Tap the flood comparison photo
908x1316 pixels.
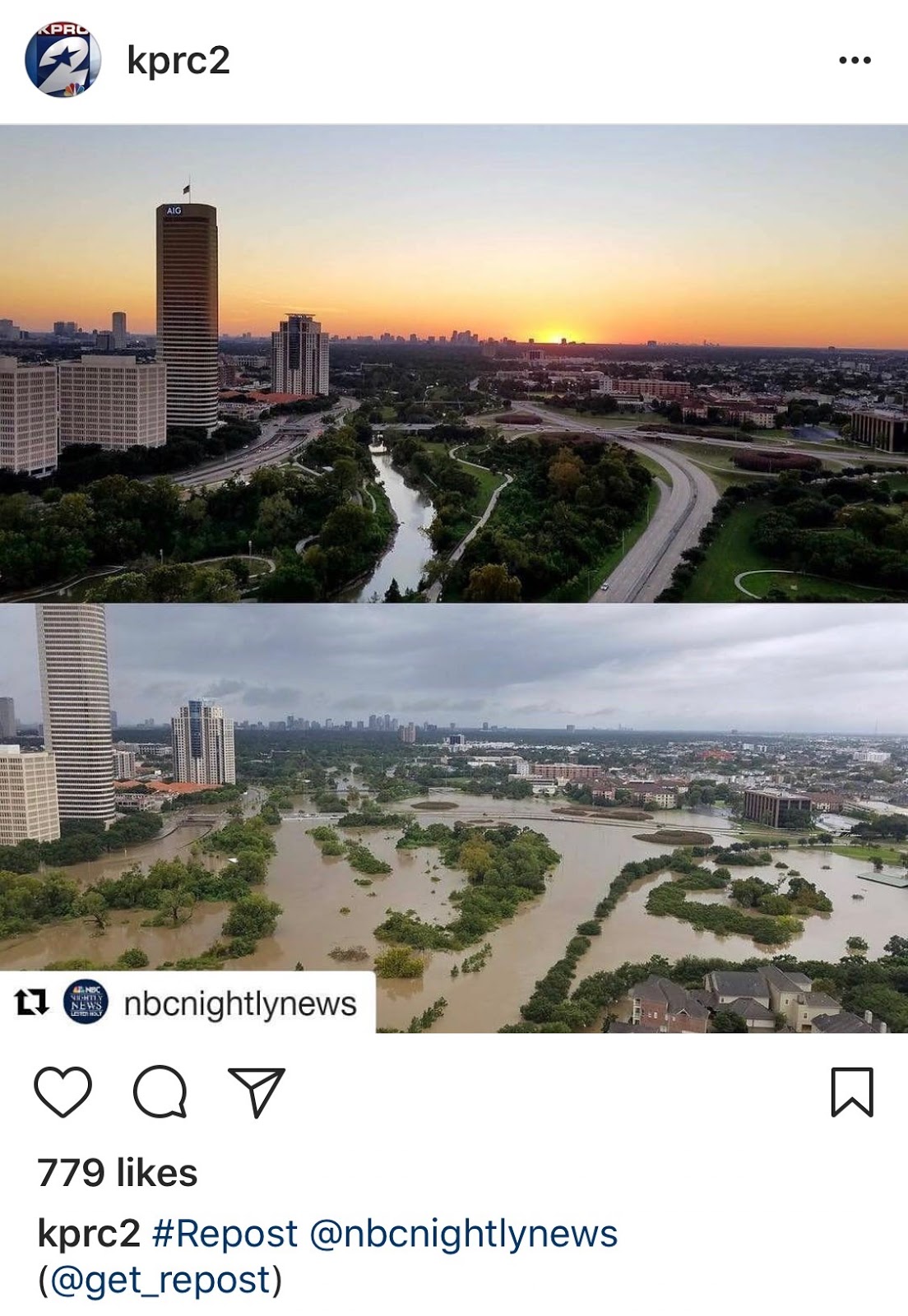tap(454, 578)
